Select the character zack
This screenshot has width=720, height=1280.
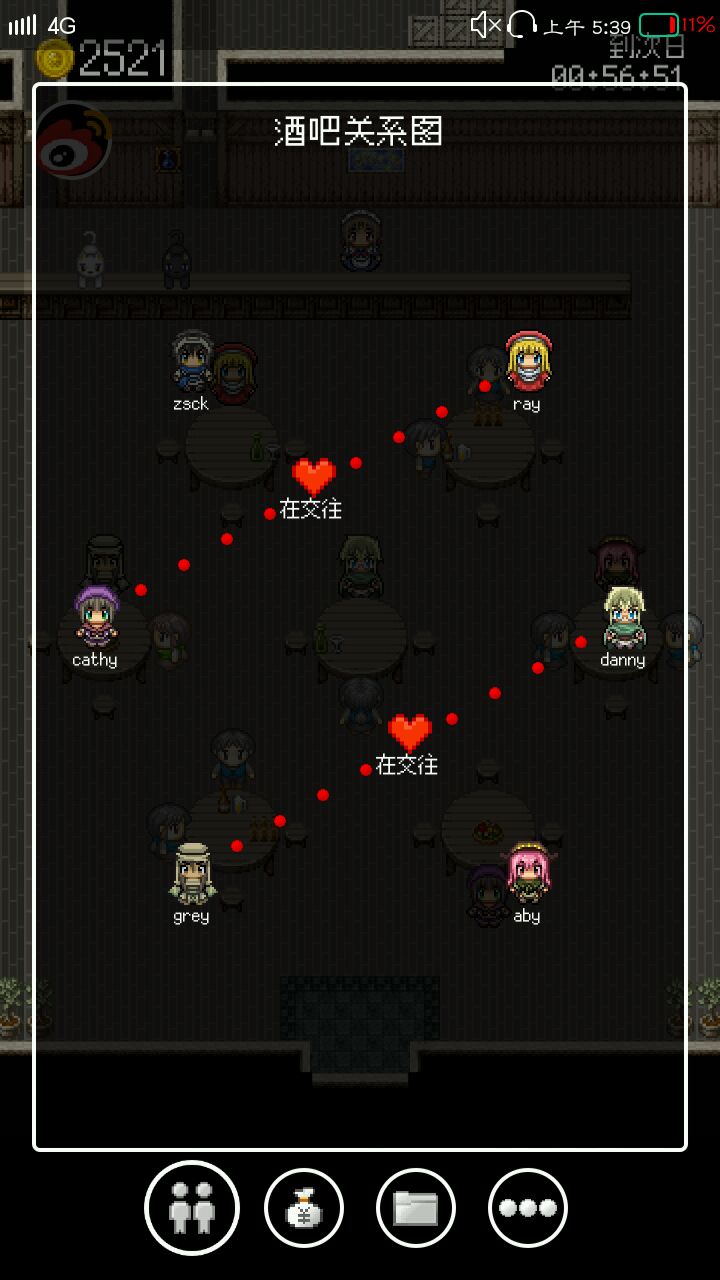(191, 362)
